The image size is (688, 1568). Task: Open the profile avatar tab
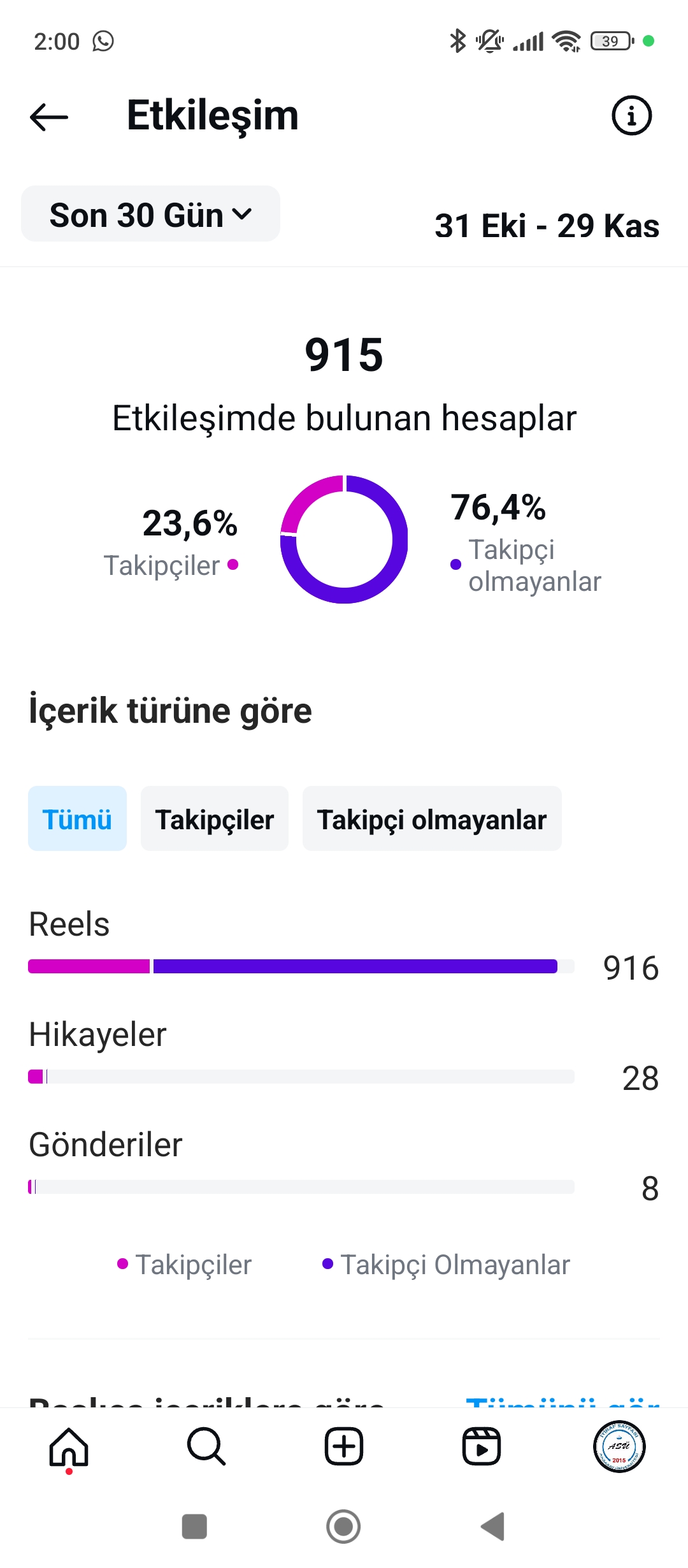[x=619, y=1447]
